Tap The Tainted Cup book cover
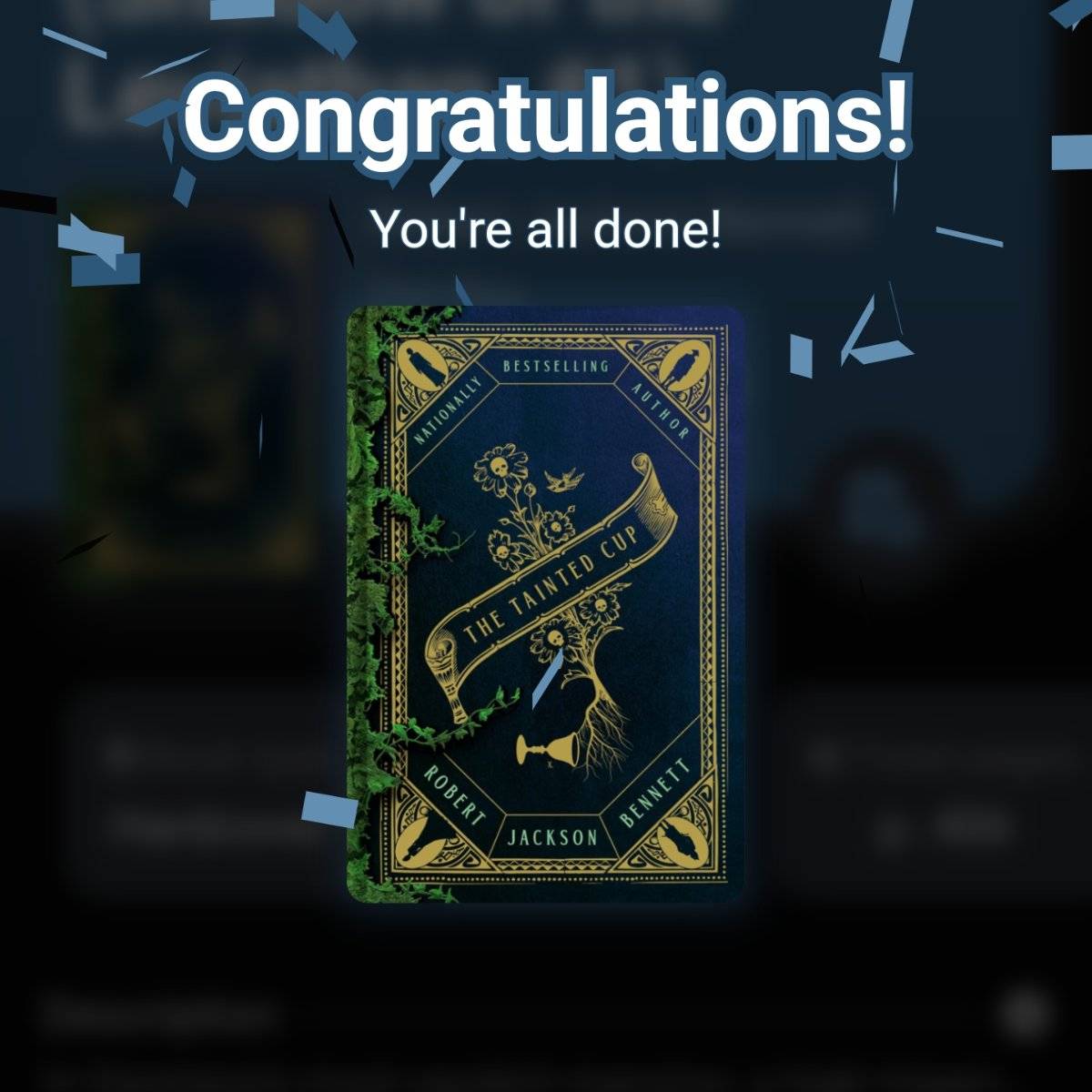The image size is (1092, 1092). point(546,602)
